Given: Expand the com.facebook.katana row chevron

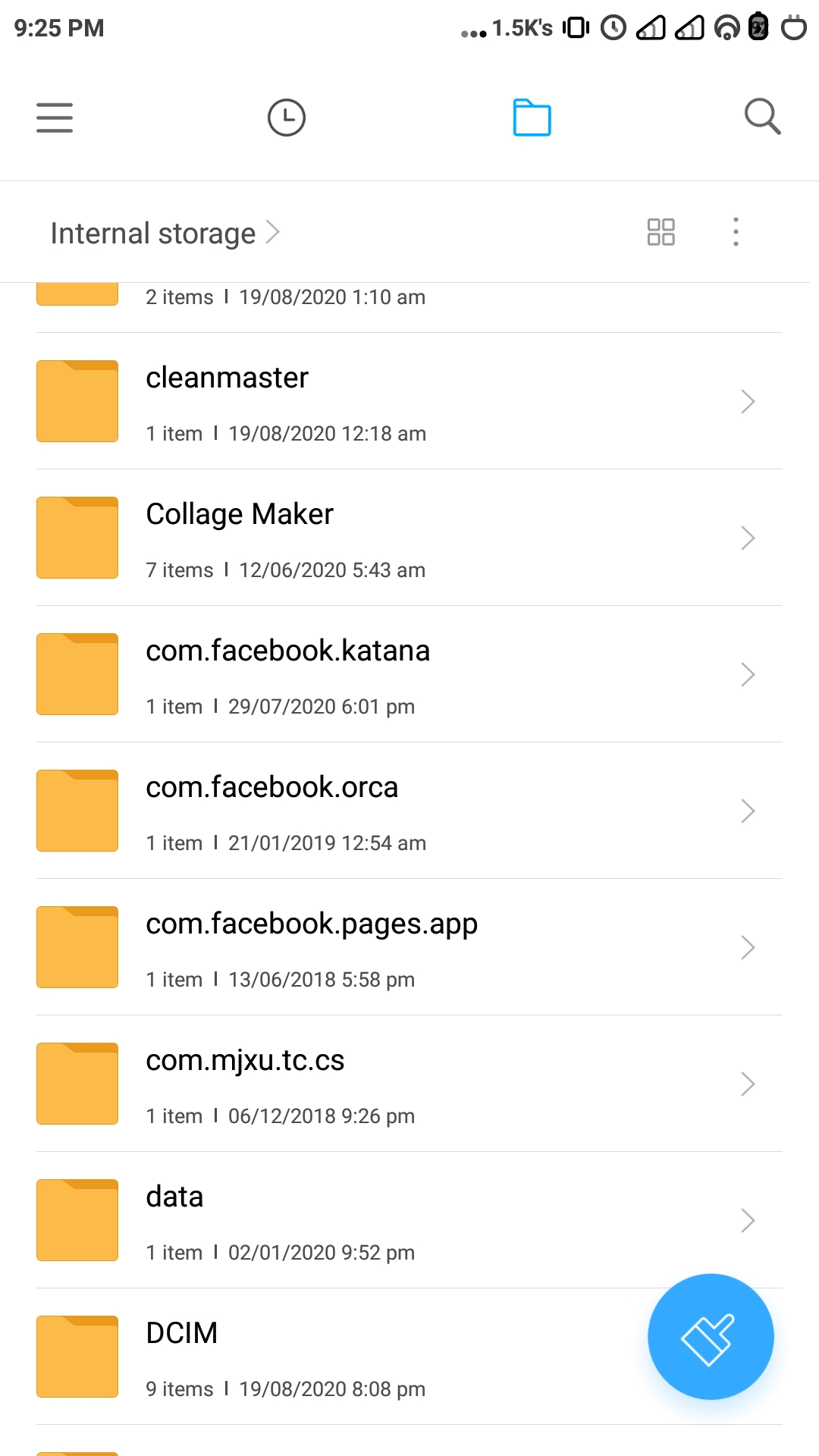Looking at the screenshot, I should (x=748, y=674).
